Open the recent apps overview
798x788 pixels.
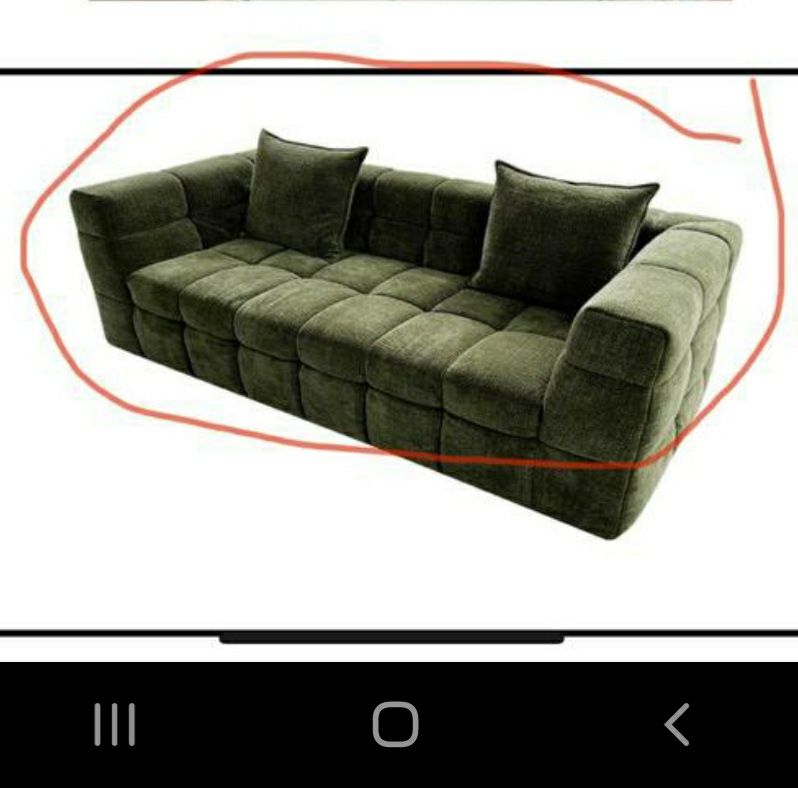coord(115,724)
